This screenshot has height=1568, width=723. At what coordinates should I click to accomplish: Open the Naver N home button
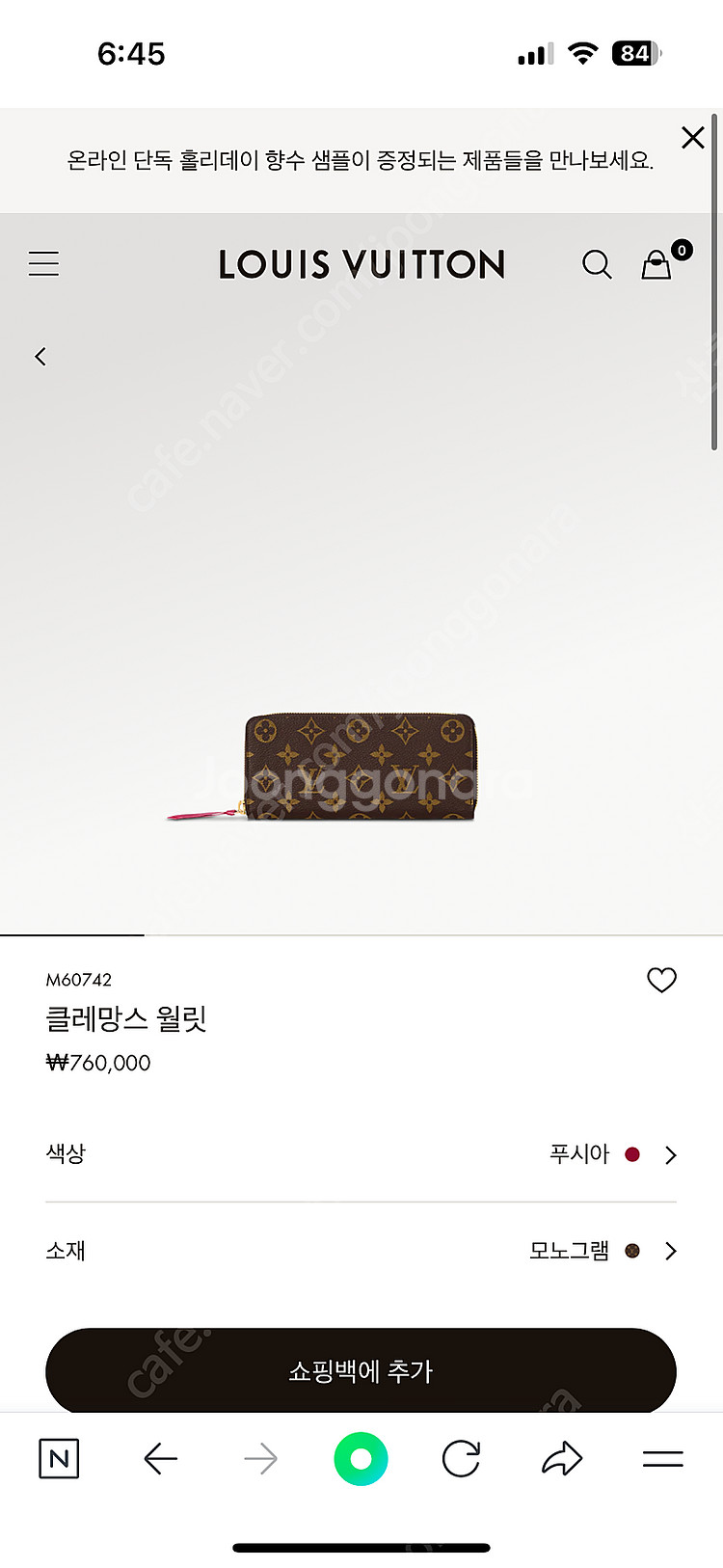[x=59, y=1459]
